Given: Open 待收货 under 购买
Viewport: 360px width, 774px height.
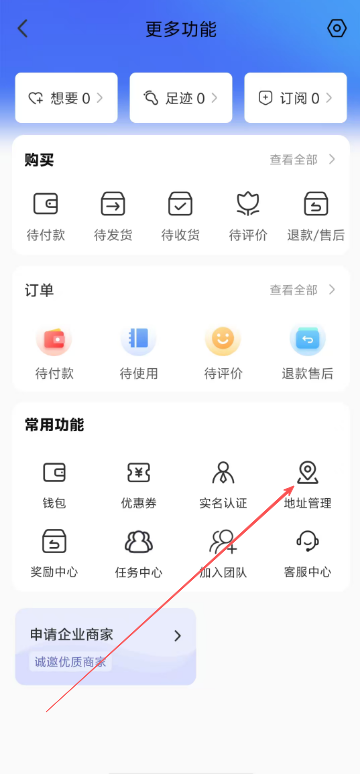Looking at the screenshot, I should click(180, 216).
